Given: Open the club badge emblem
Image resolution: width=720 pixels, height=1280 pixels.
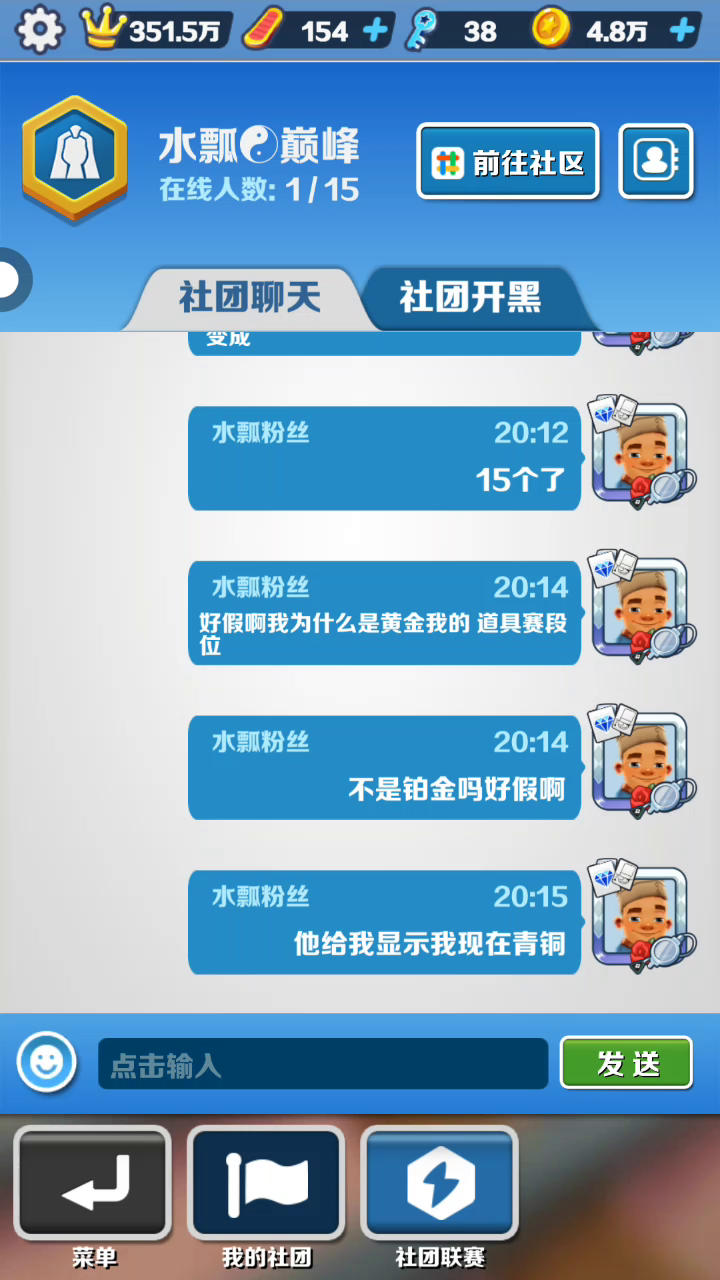Looking at the screenshot, I should pos(75,160).
